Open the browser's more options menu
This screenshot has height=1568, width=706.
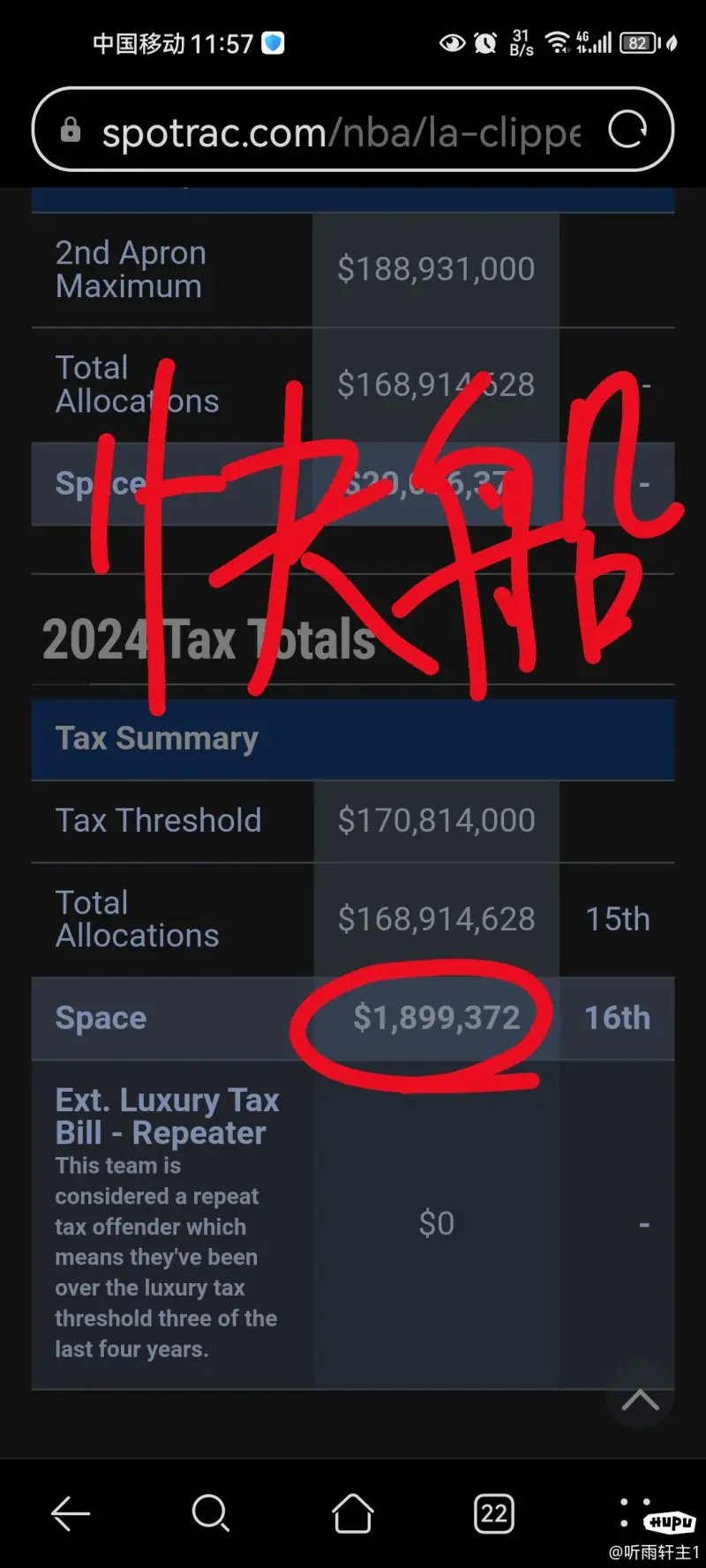pyautogui.click(x=634, y=1512)
